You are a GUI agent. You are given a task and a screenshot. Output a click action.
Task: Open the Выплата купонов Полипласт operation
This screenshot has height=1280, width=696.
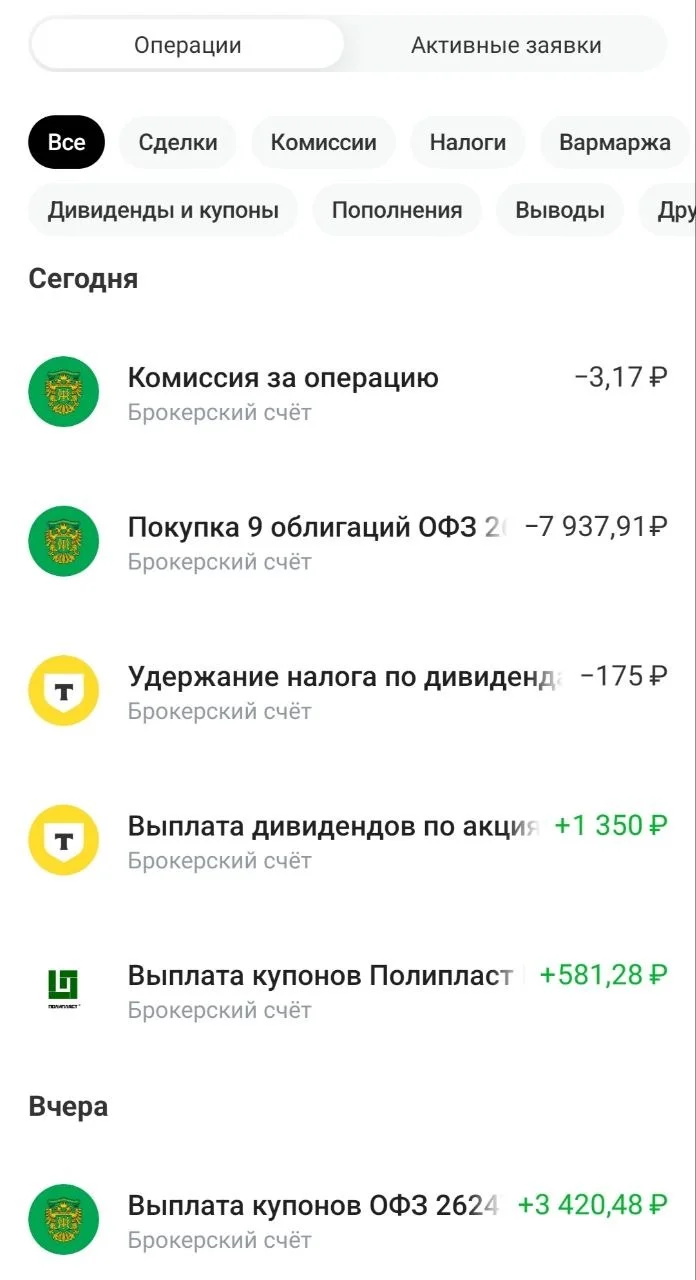pos(348,990)
